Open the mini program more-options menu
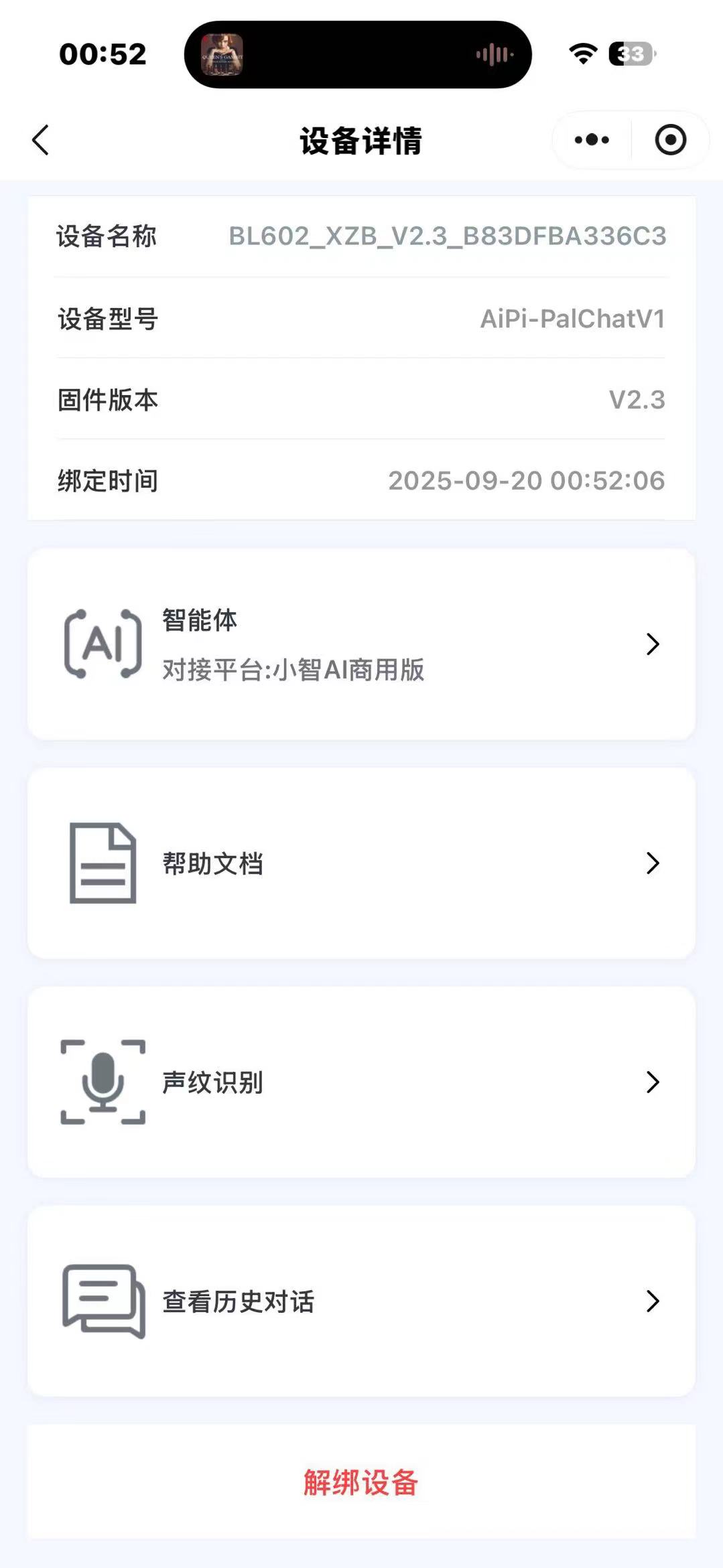Viewport: 723px width, 1568px height. coord(592,140)
